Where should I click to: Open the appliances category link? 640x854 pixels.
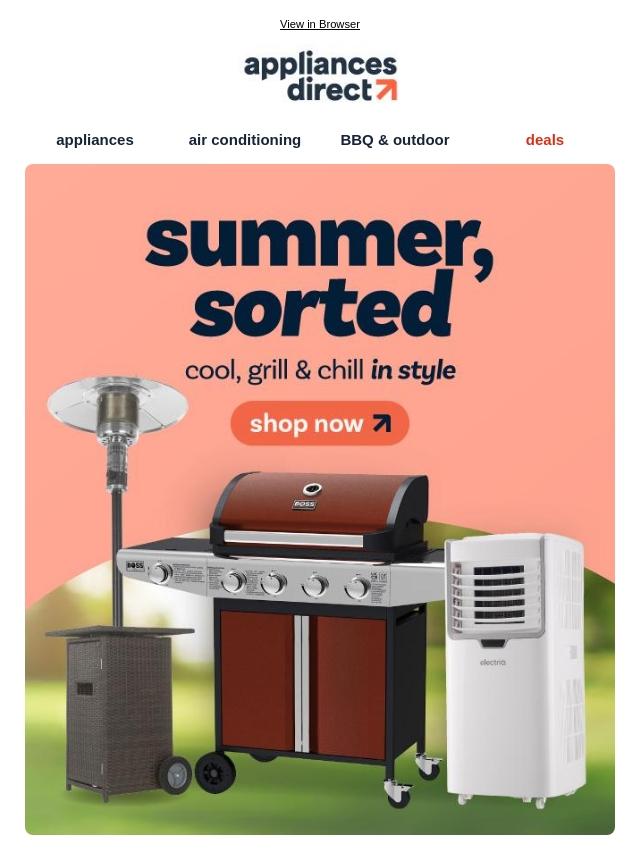tap(95, 140)
